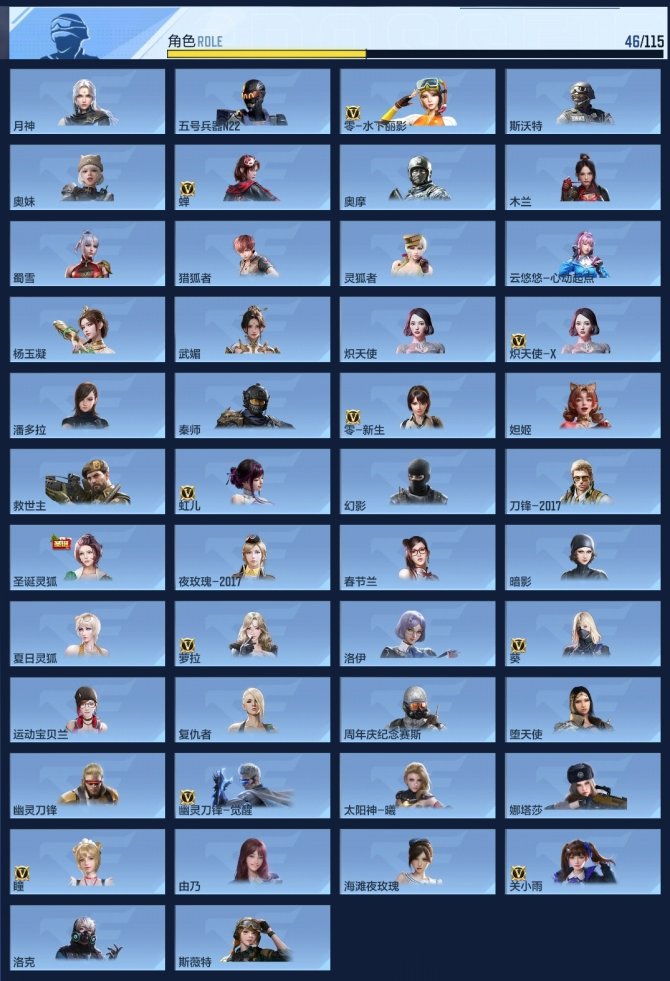Open the 蝉 character card
The height and width of the screenshot is (981, 670).
[x=252, y=177]
